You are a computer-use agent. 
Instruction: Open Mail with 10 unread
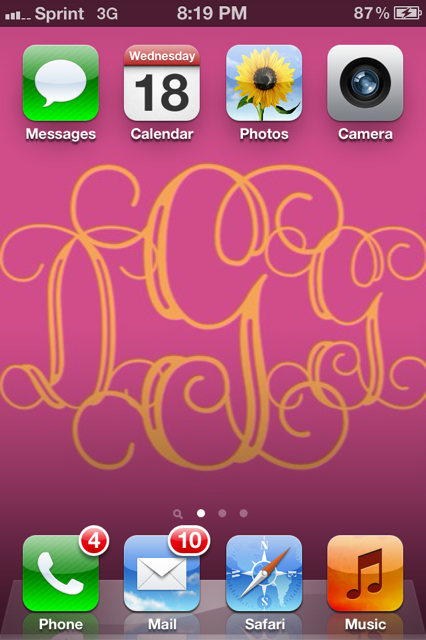(x=162, y=573)
